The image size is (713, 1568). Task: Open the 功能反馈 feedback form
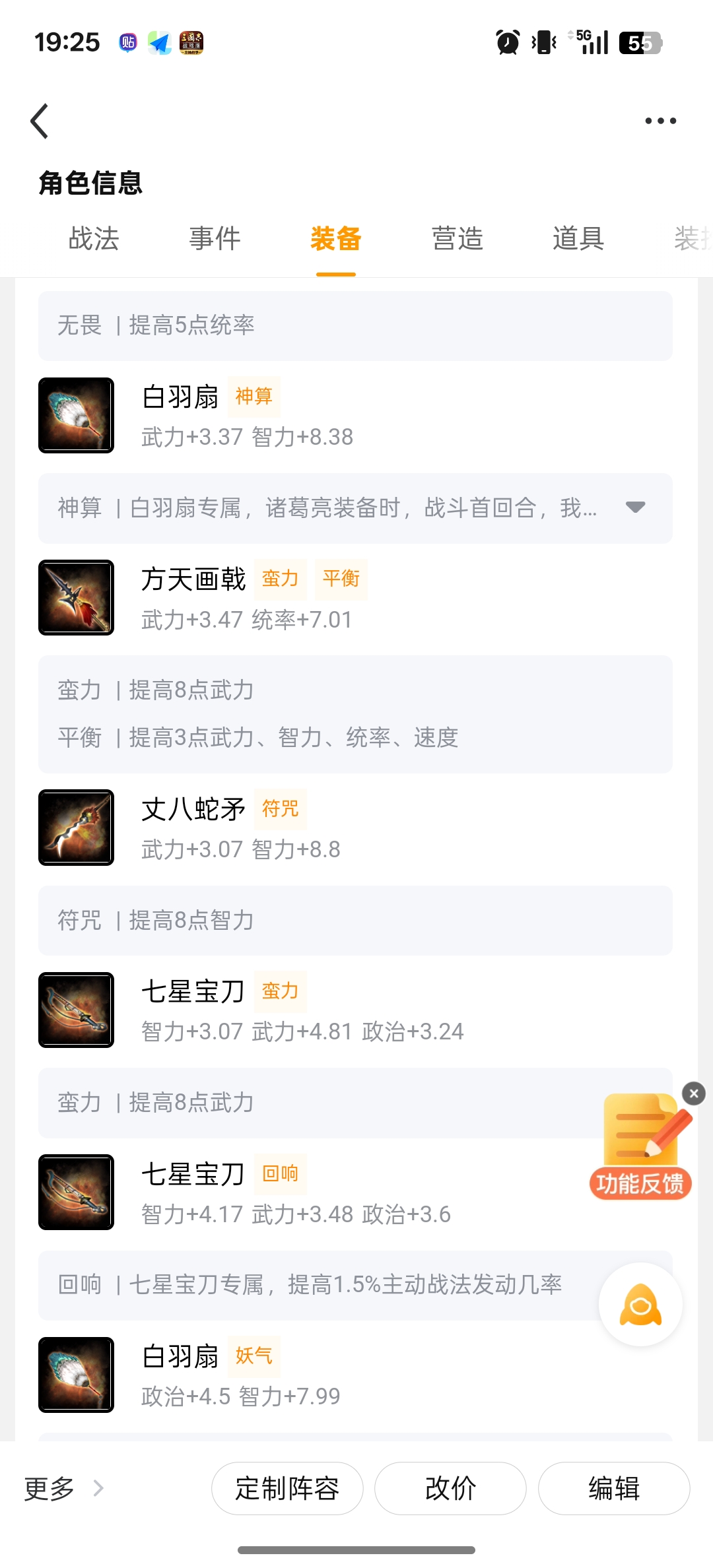tap(641, 1148)
